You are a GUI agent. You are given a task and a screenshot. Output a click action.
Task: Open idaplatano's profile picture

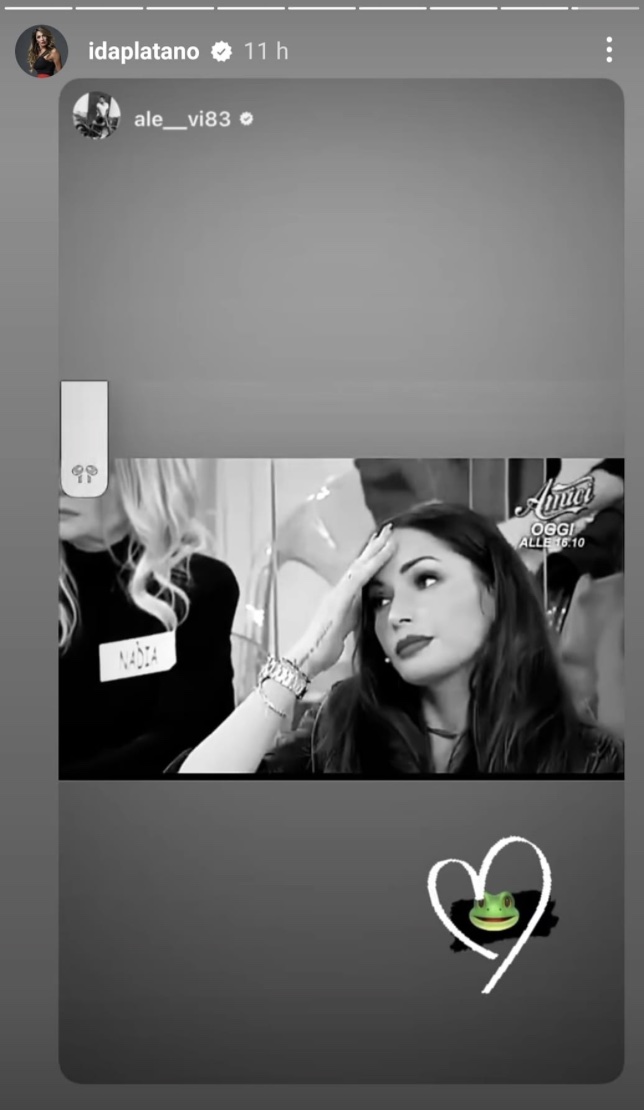click(x=41, y=51)
